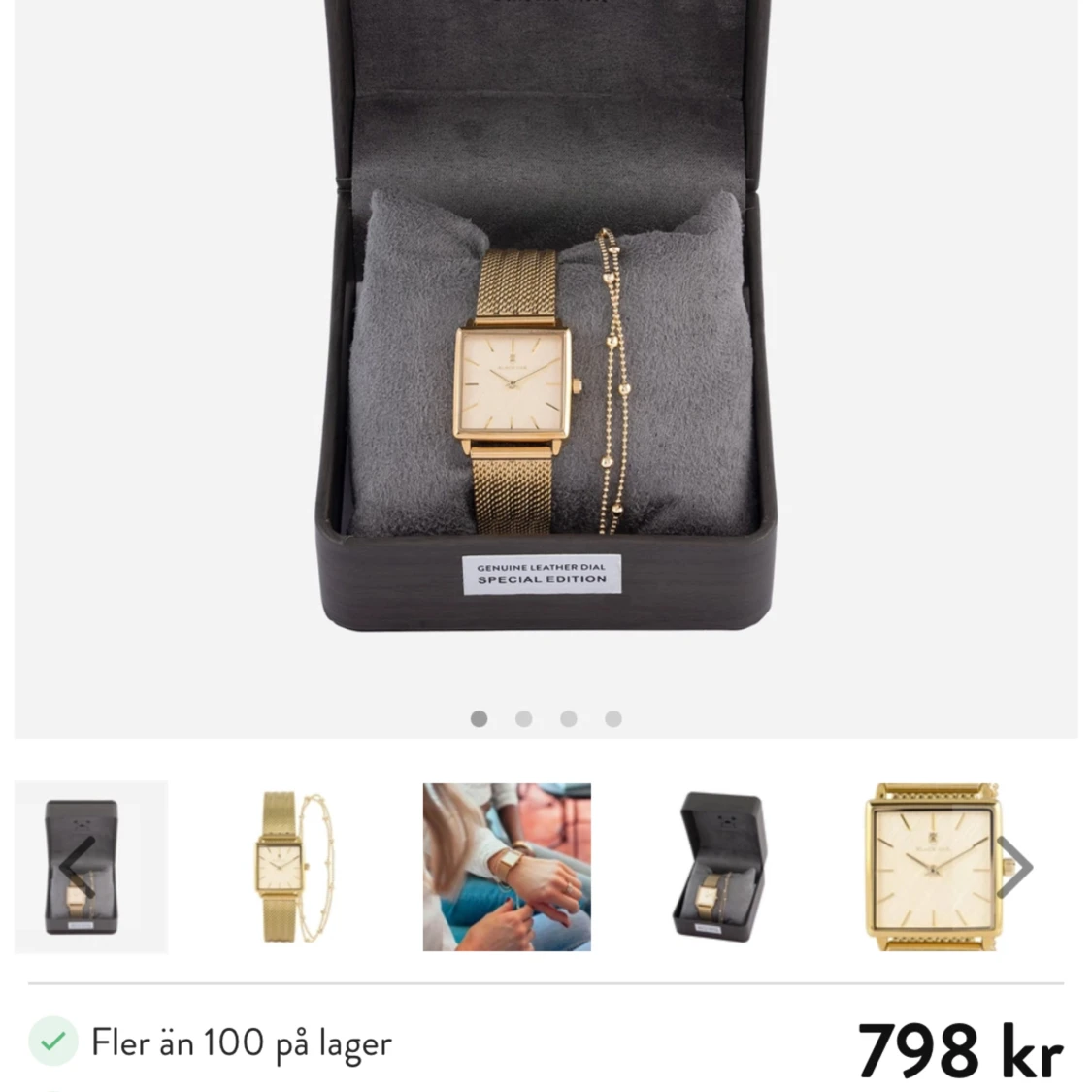The width and height of the screenshot is (1092, 1092).
Task: View the thumbnail showing watch on wrist
Action: (507, 867)
